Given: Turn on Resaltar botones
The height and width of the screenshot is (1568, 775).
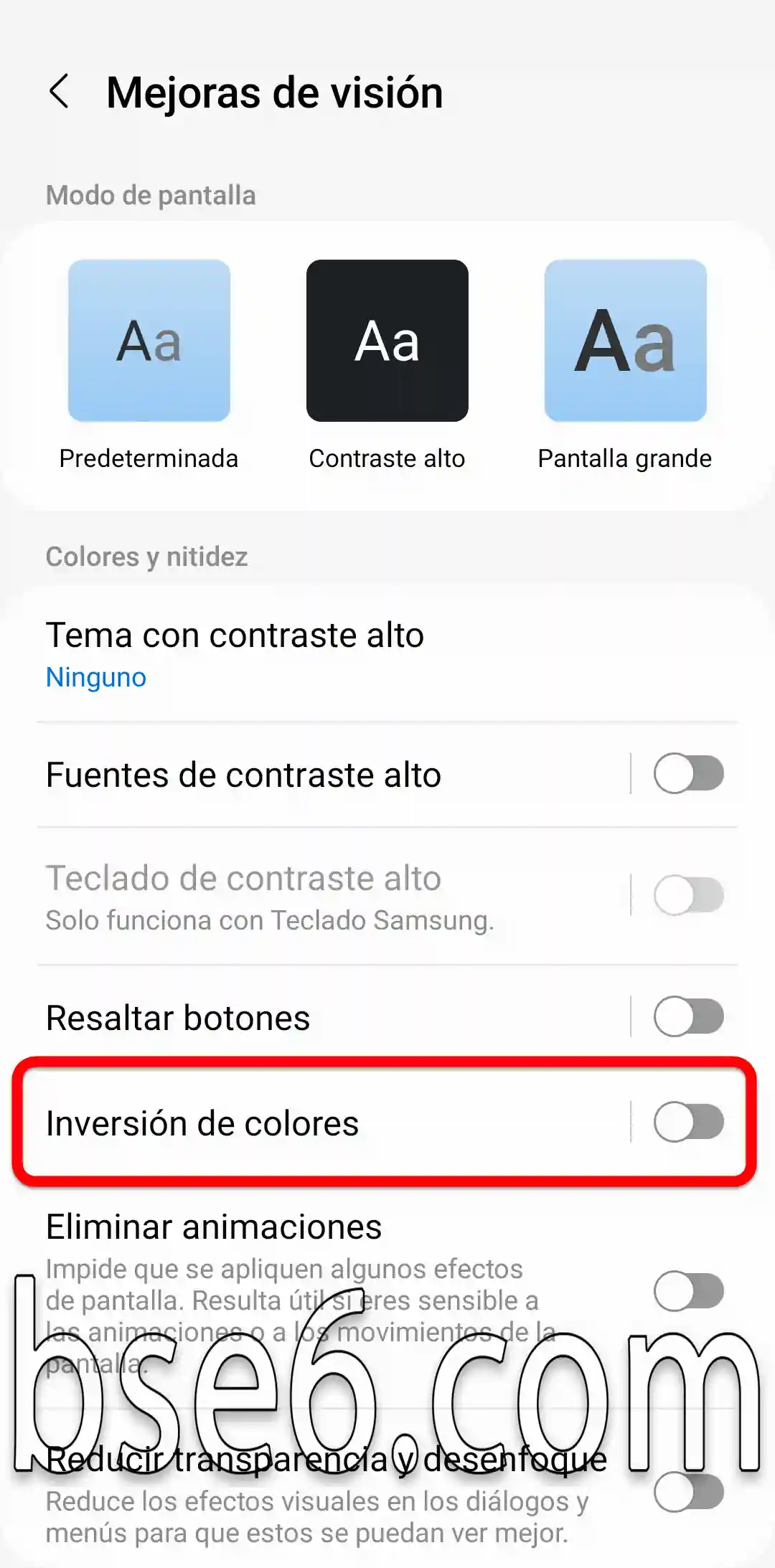Looking at the screenshot, I should pyautogui.click(x=687, y=1016).
